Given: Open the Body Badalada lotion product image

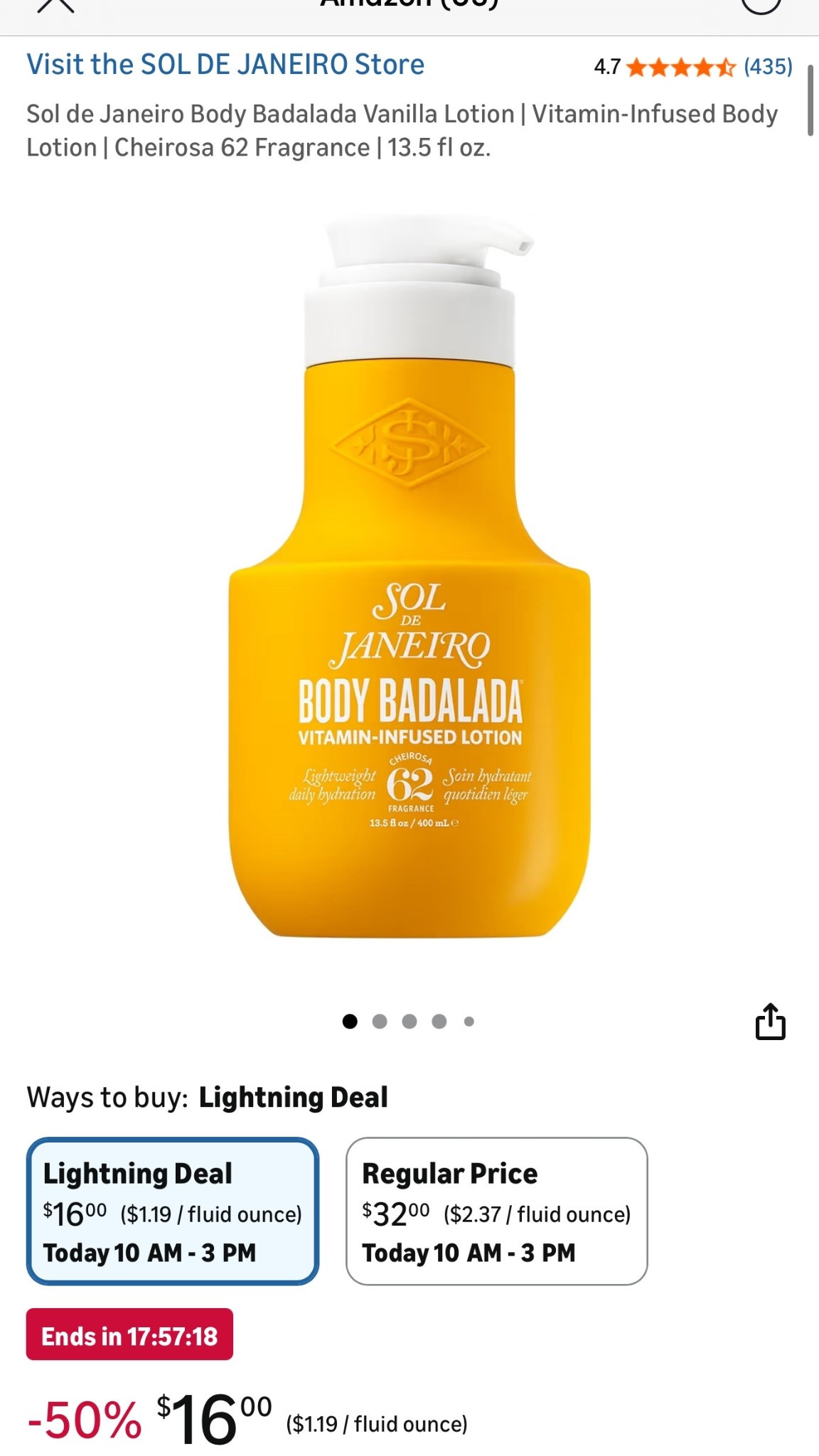Looking at the screenshot, I should (409, 576).
